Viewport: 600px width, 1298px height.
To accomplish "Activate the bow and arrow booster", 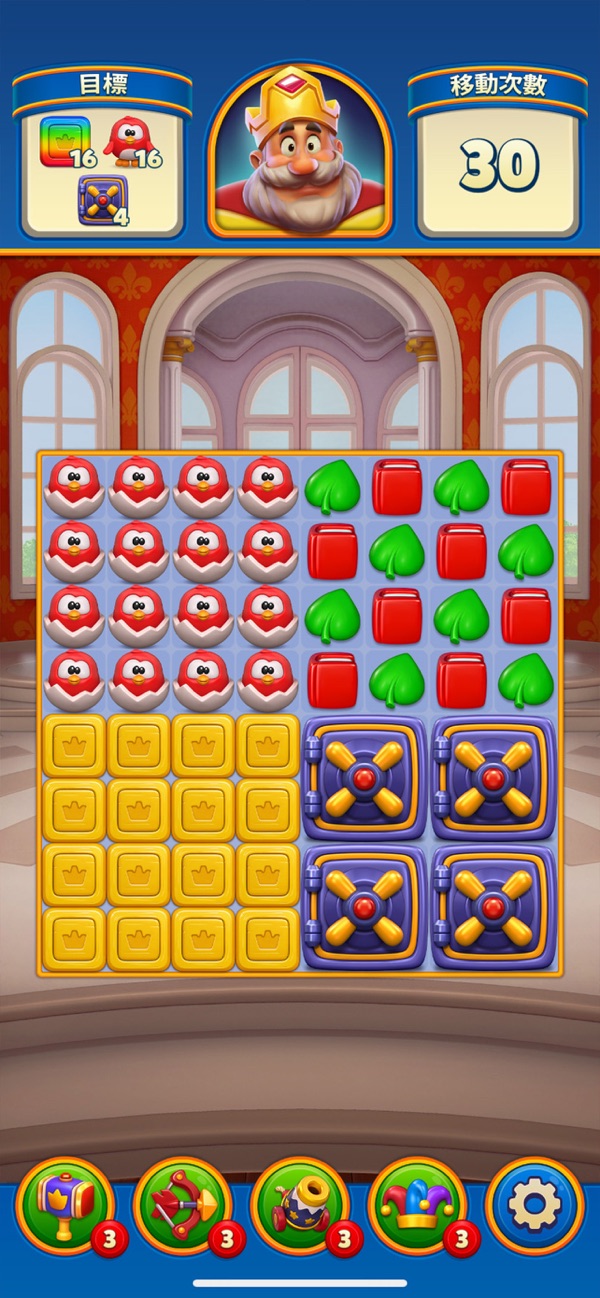I will coord(183,1205).
